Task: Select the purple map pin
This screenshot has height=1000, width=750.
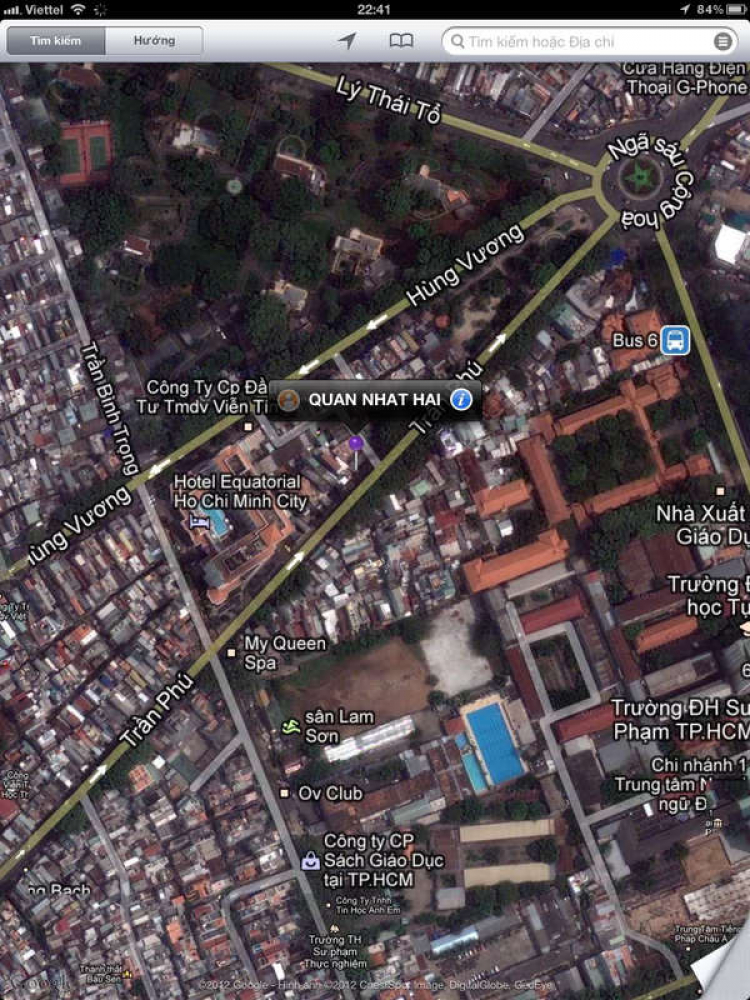Action: pyautogui.click(x=355, y=443)
